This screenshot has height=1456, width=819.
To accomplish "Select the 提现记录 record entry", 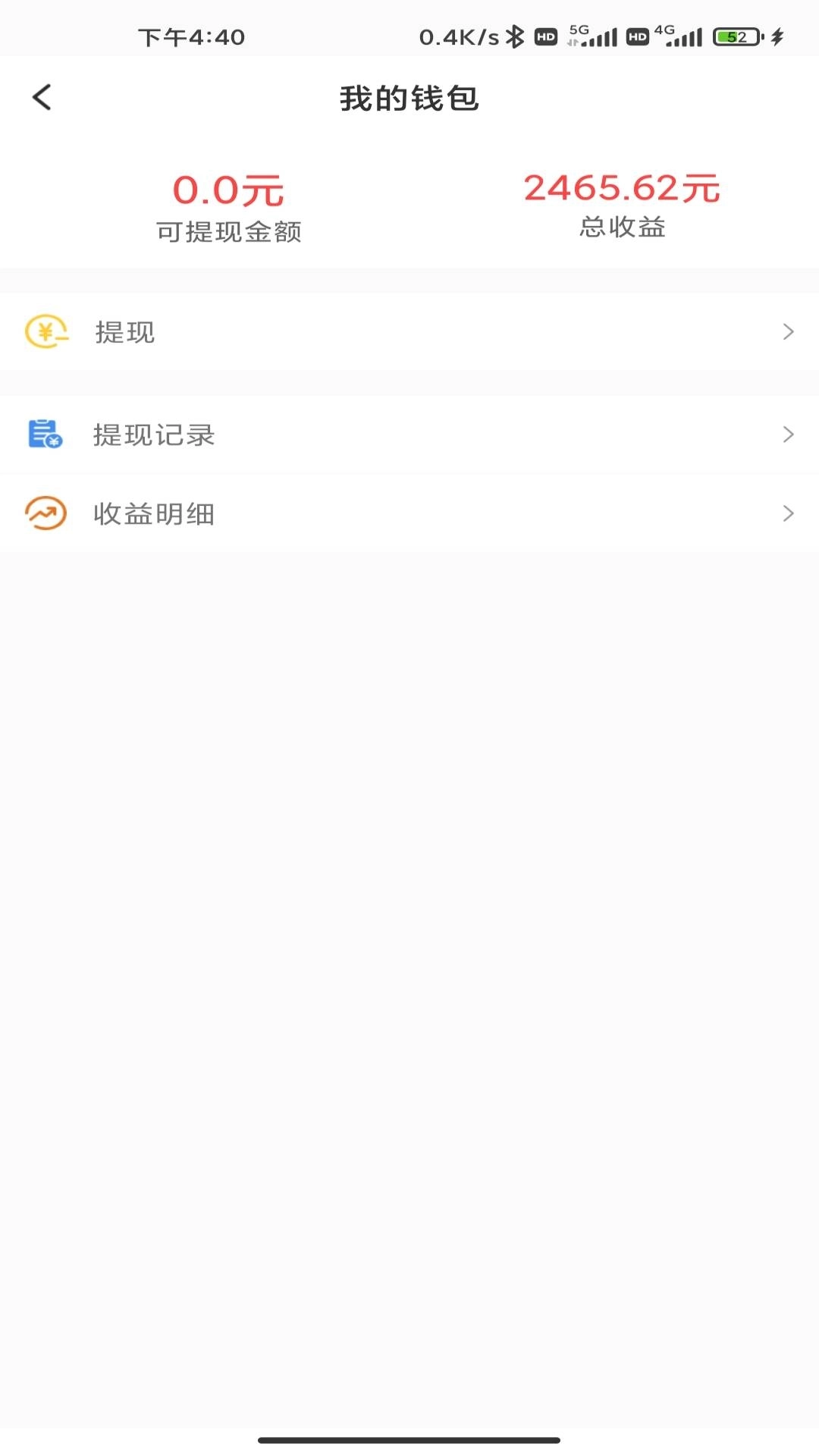I will tap(409, 435).
